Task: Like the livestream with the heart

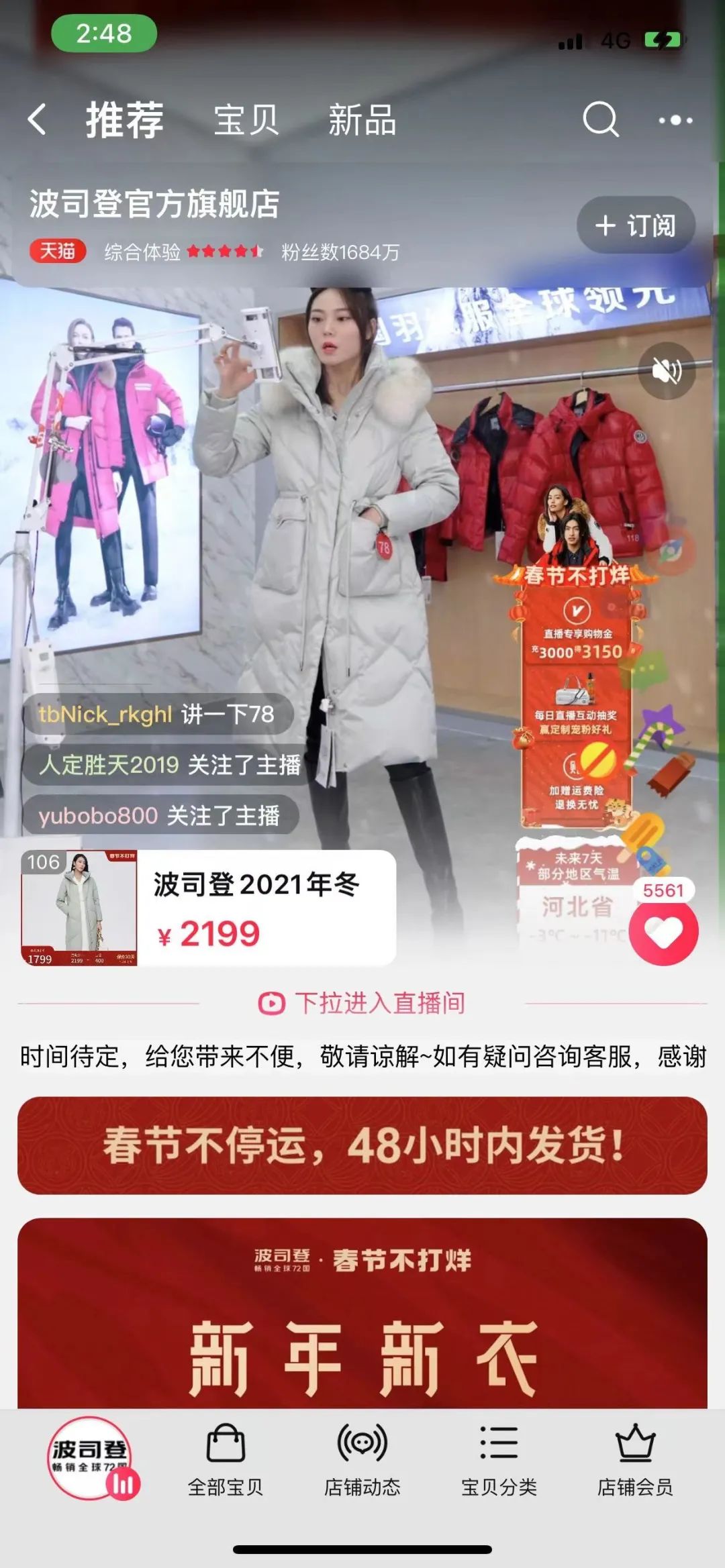Action: point(663,933)
